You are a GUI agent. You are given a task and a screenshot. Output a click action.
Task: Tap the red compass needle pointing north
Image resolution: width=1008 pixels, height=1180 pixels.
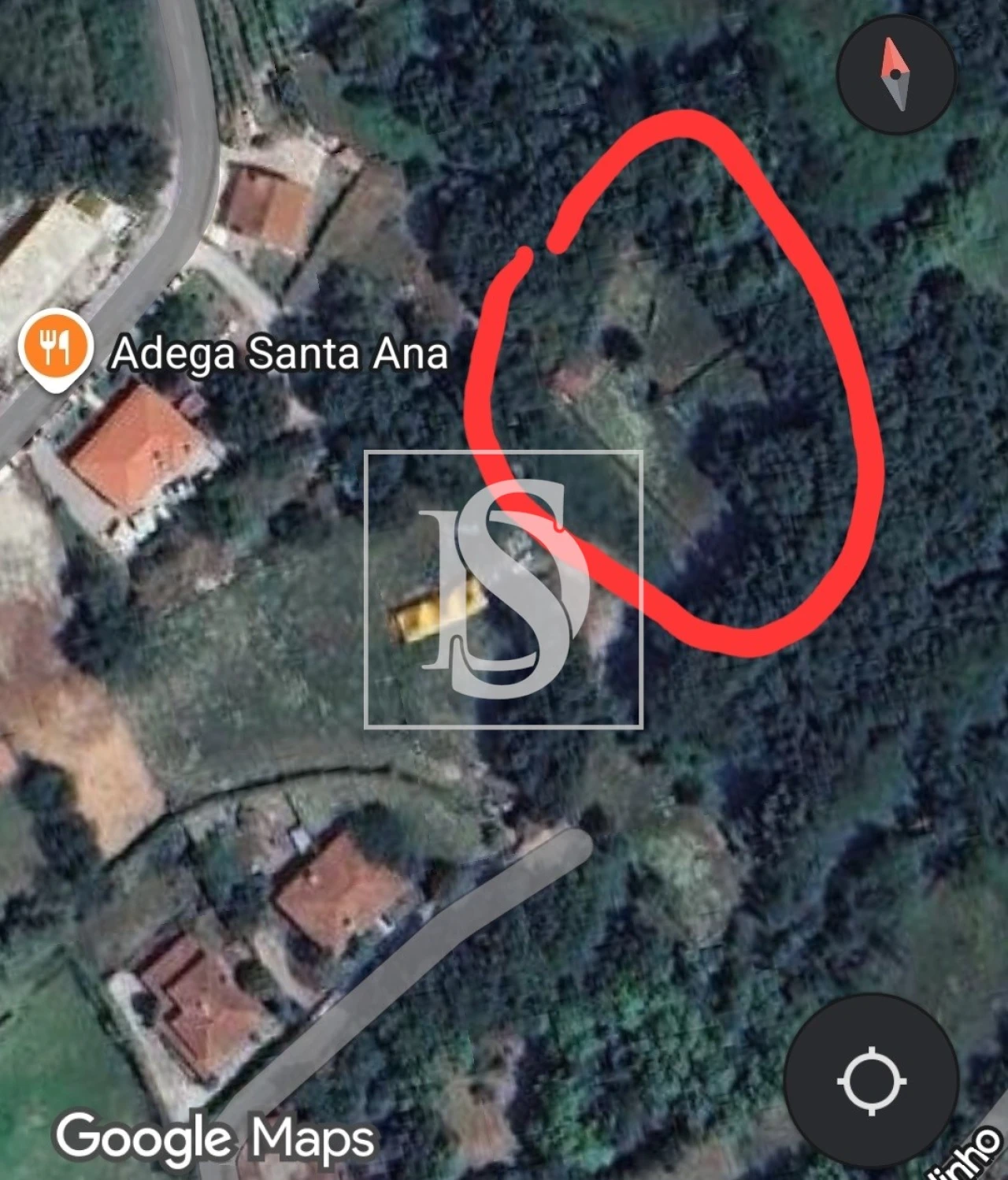tap(891, 59)
